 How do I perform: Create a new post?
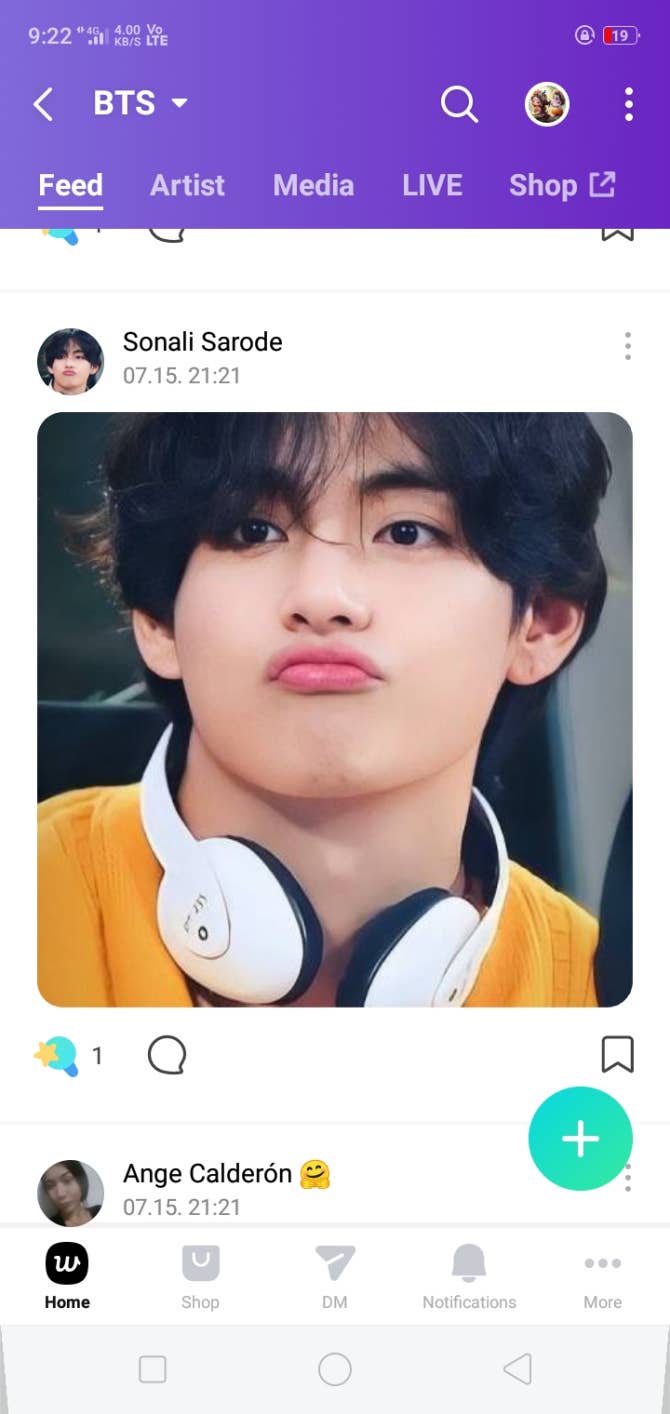pos(580,1138)
